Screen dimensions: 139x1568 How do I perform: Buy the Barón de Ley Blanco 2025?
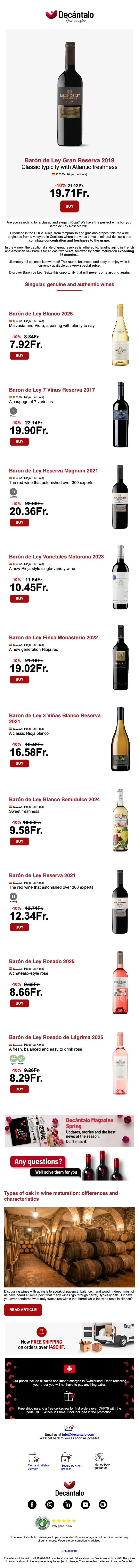tap(19, 355)
